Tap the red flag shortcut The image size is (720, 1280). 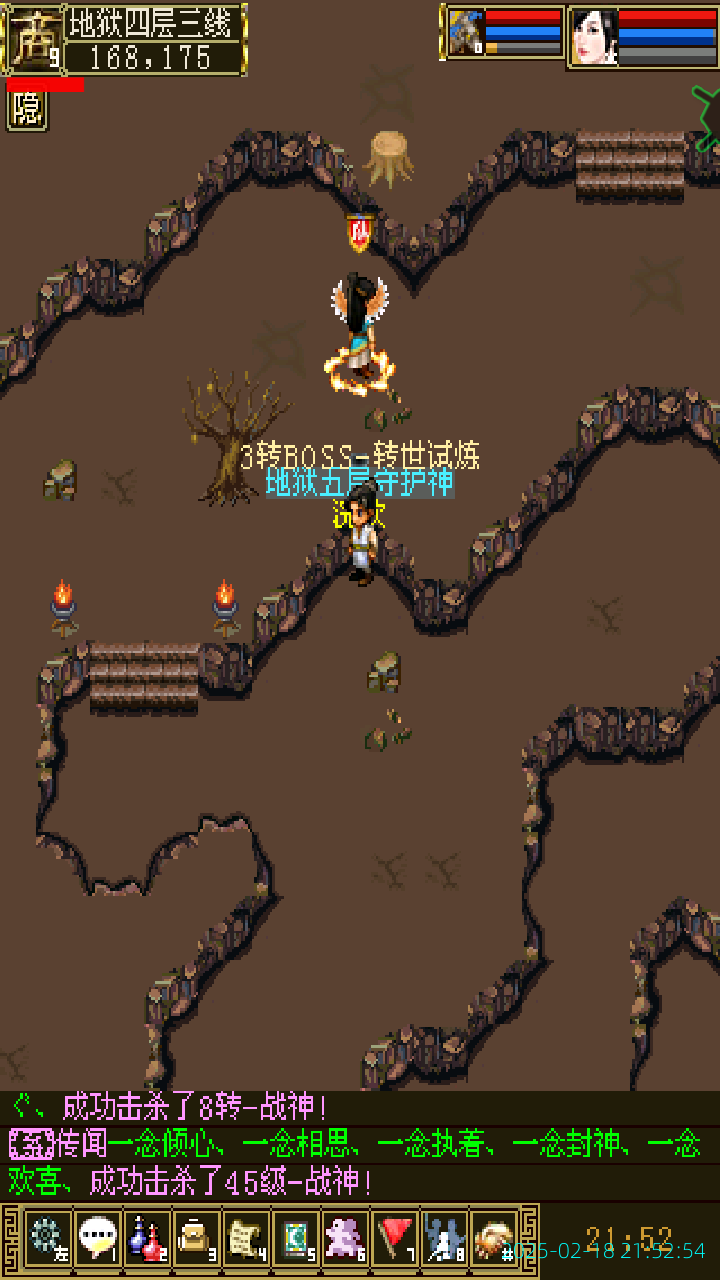[x=396, y=1240]
